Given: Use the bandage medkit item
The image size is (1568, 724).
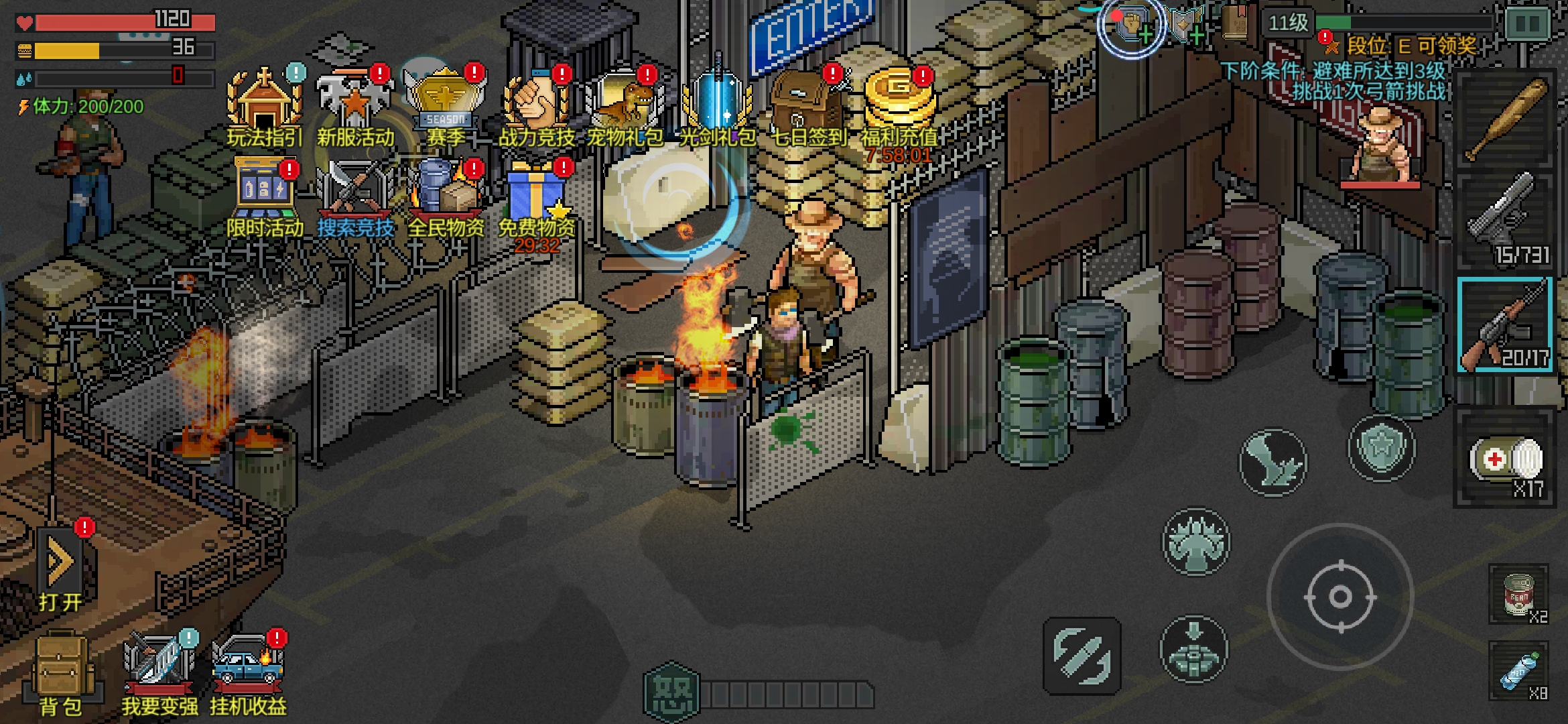Looking at the screenshot, I should (x=1505, y=463).
